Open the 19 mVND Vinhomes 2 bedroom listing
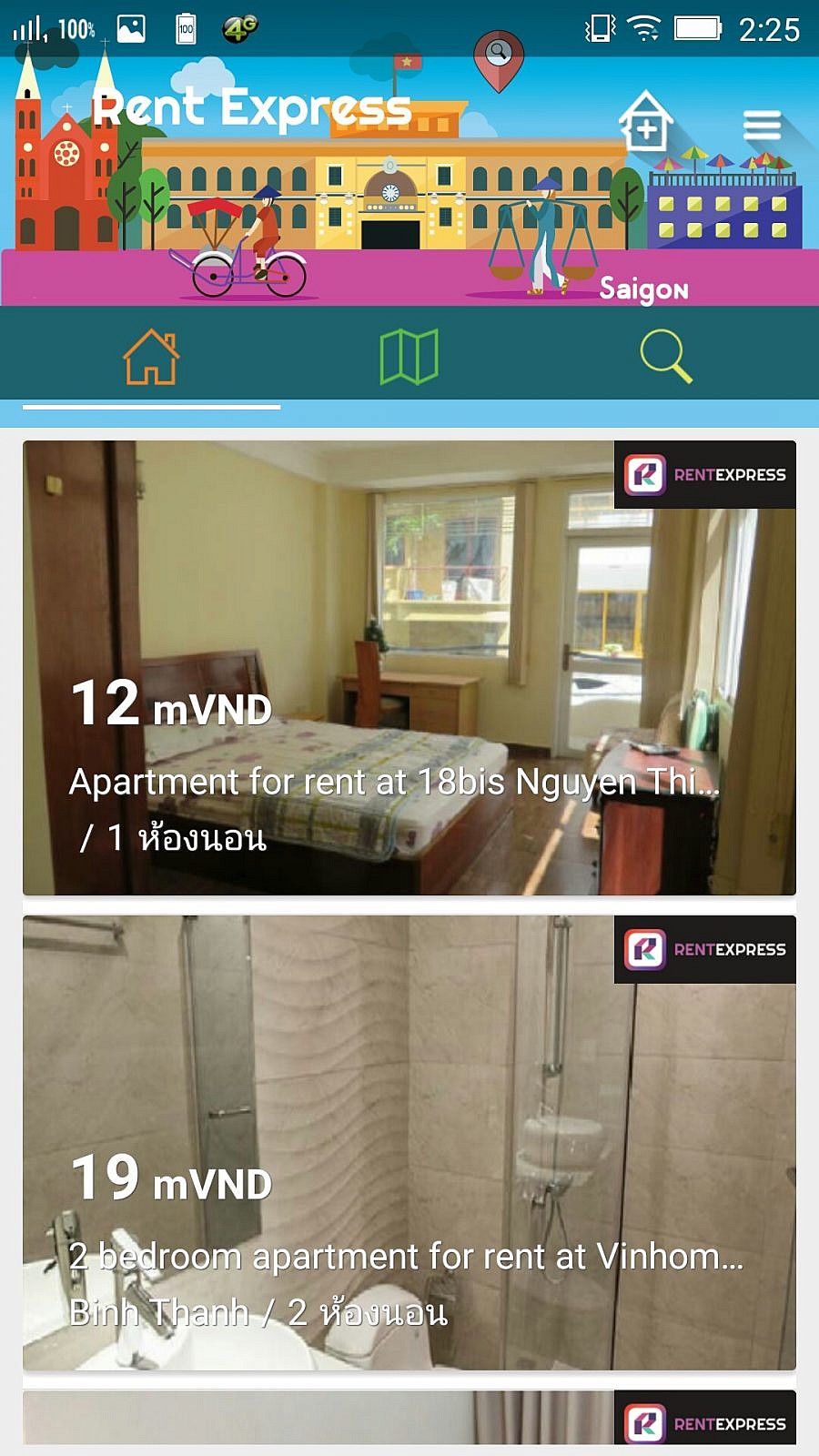The width and height of the screenshot is (819, 1456). pyautogui.click(x=409, y=1143)
